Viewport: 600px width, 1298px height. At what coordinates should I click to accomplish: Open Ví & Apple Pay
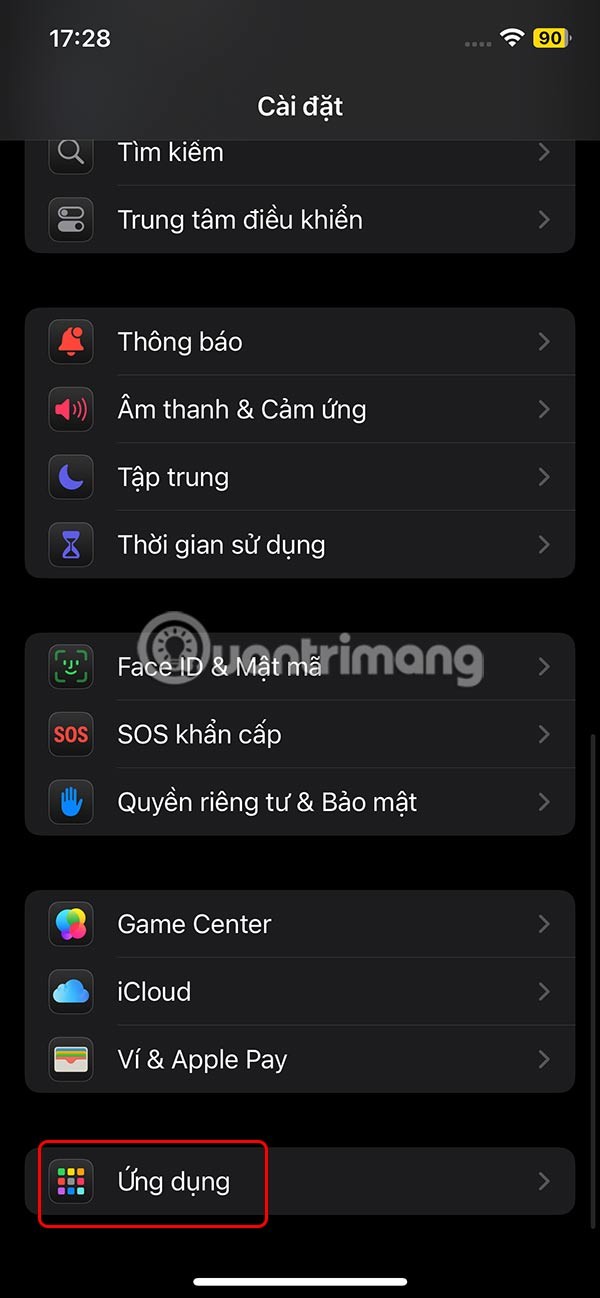click(x=300, y=1060)
